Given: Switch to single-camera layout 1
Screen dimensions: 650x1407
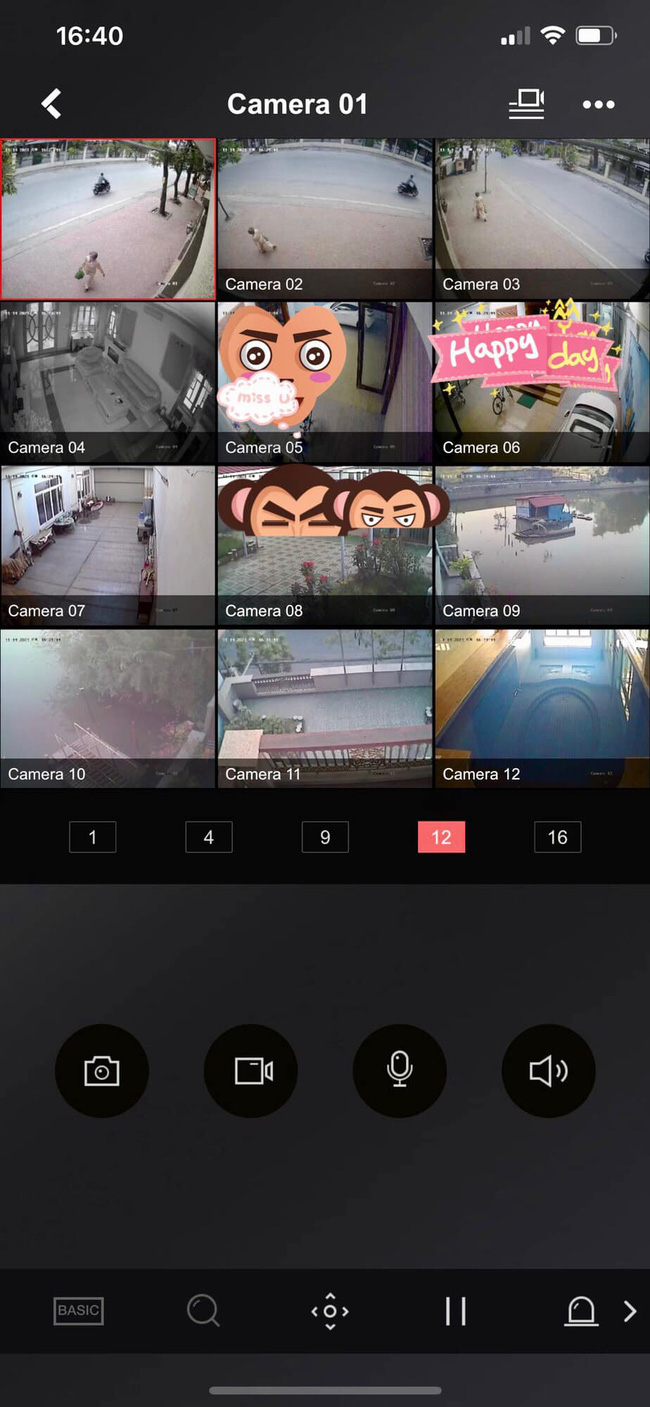Looking at the screenshot, I should (92, 837).
